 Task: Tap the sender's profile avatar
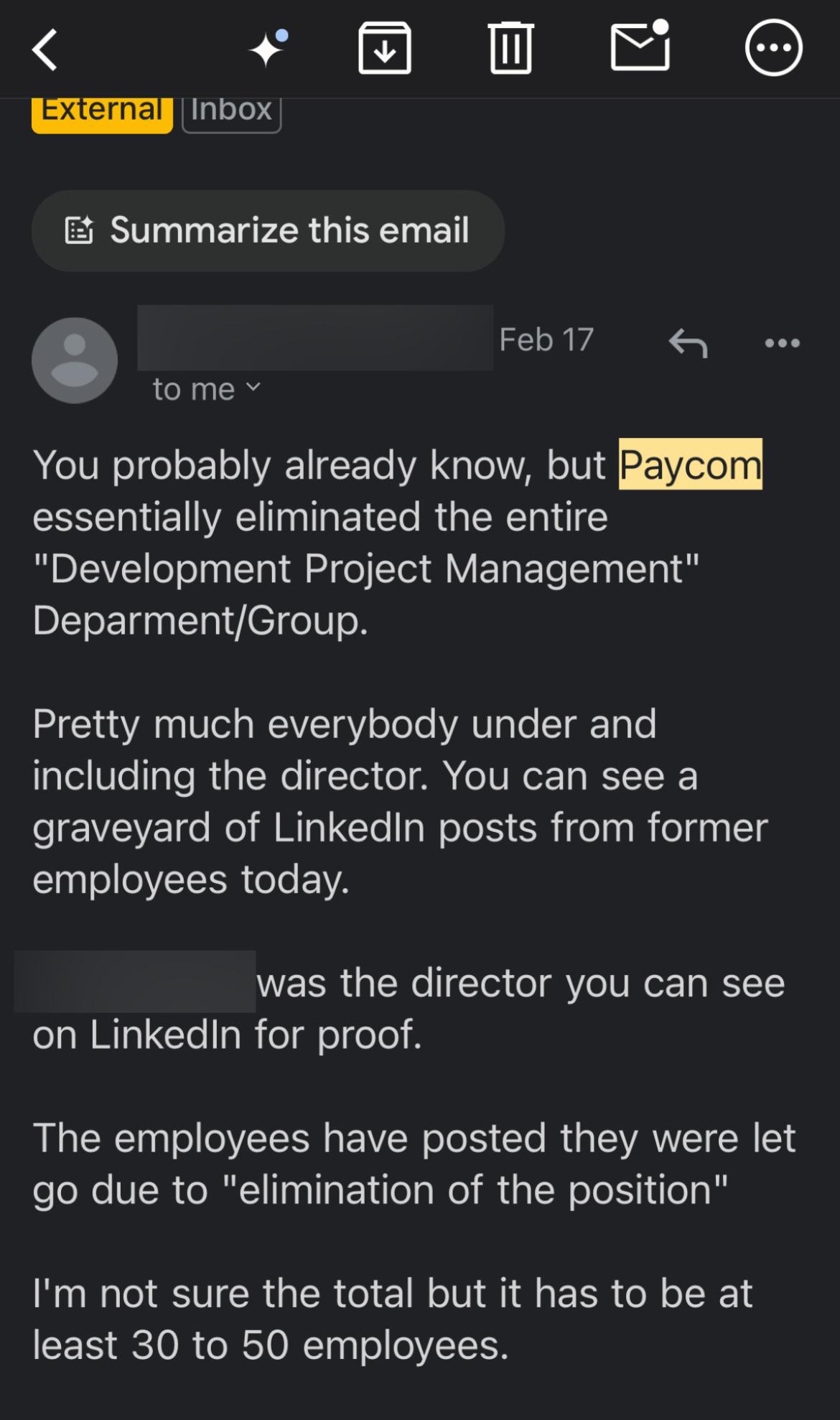pos(75,360)
